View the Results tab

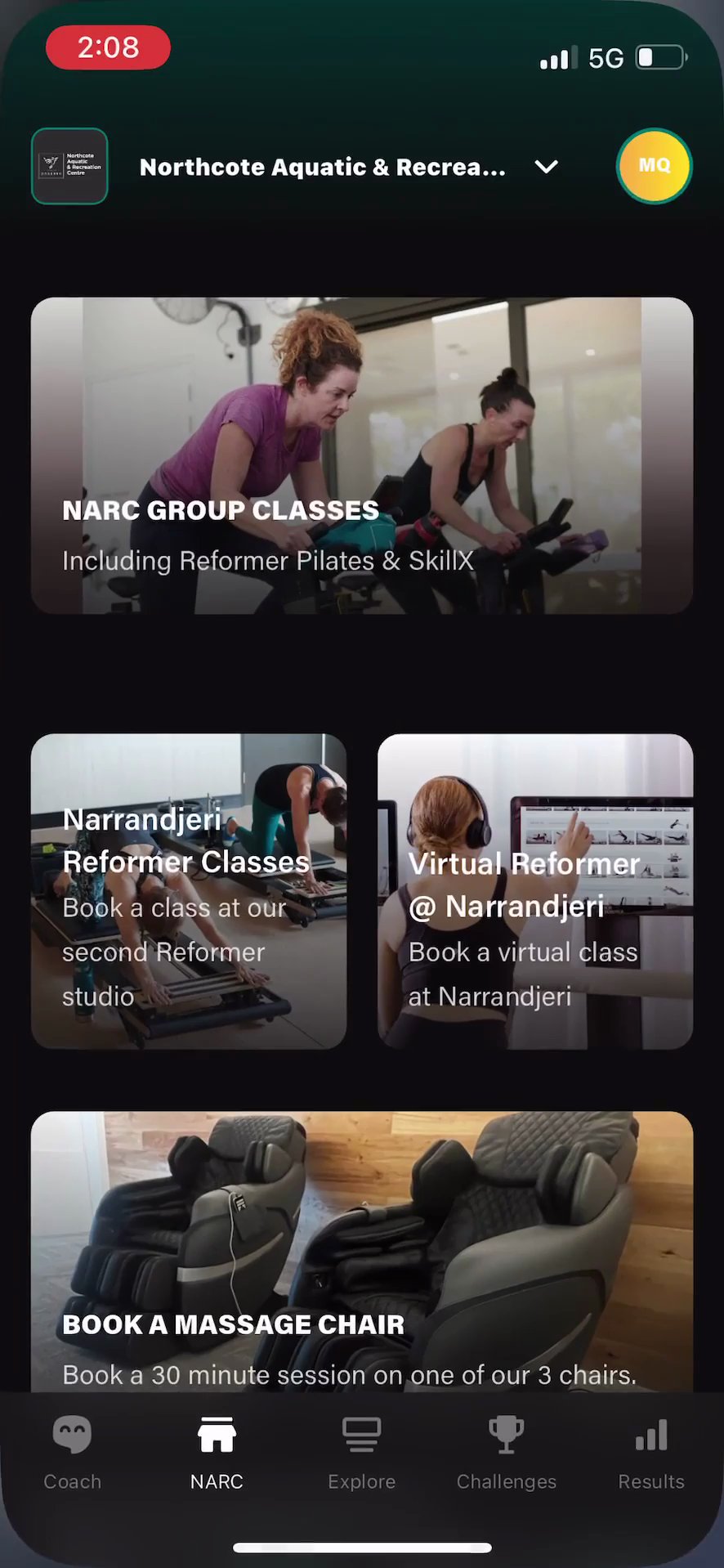[650, 1452]
